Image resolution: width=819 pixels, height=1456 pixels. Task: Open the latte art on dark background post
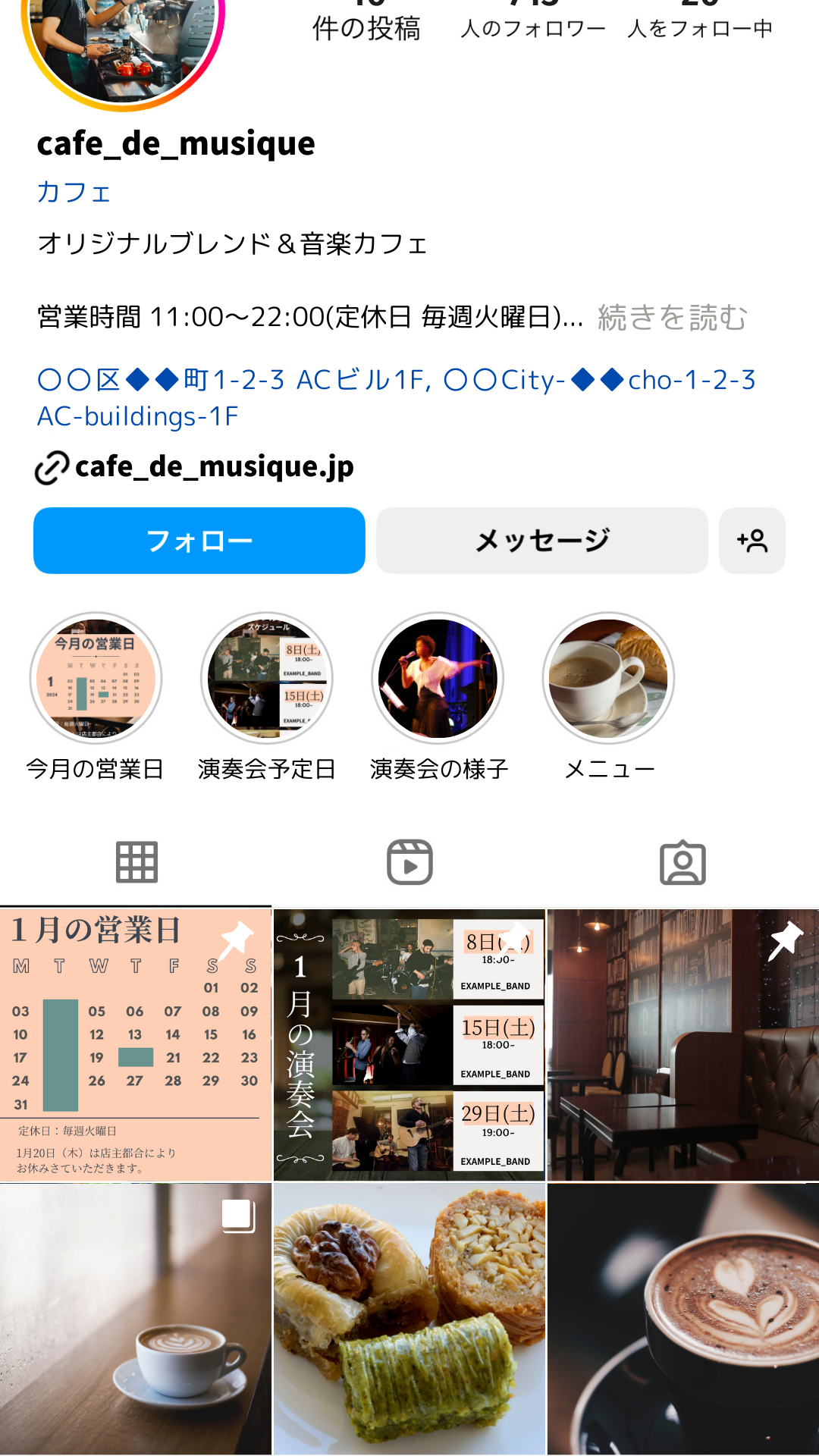pyautogui.click(x=682, y=1319)
